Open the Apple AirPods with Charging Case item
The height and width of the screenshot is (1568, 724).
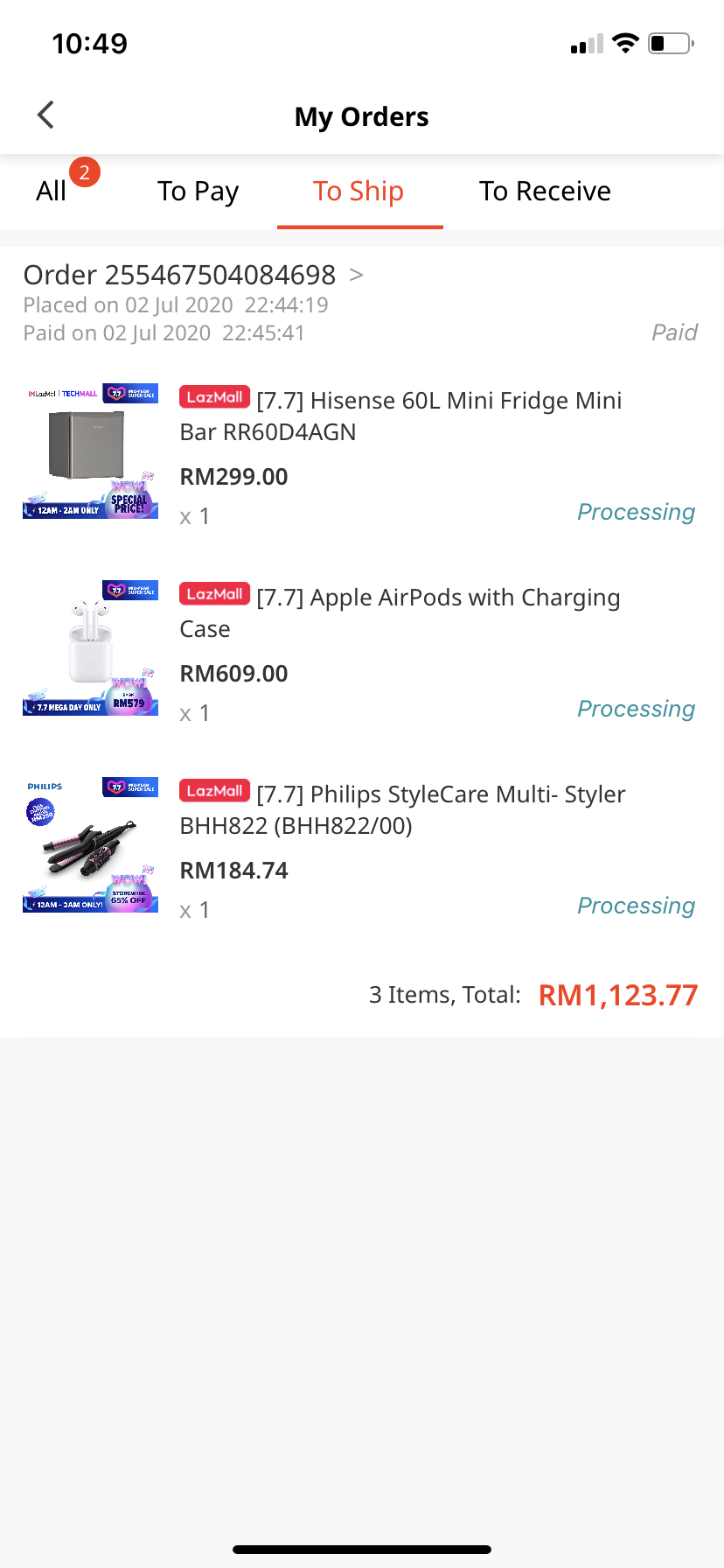pyautogui.click(x=399, y=612)
